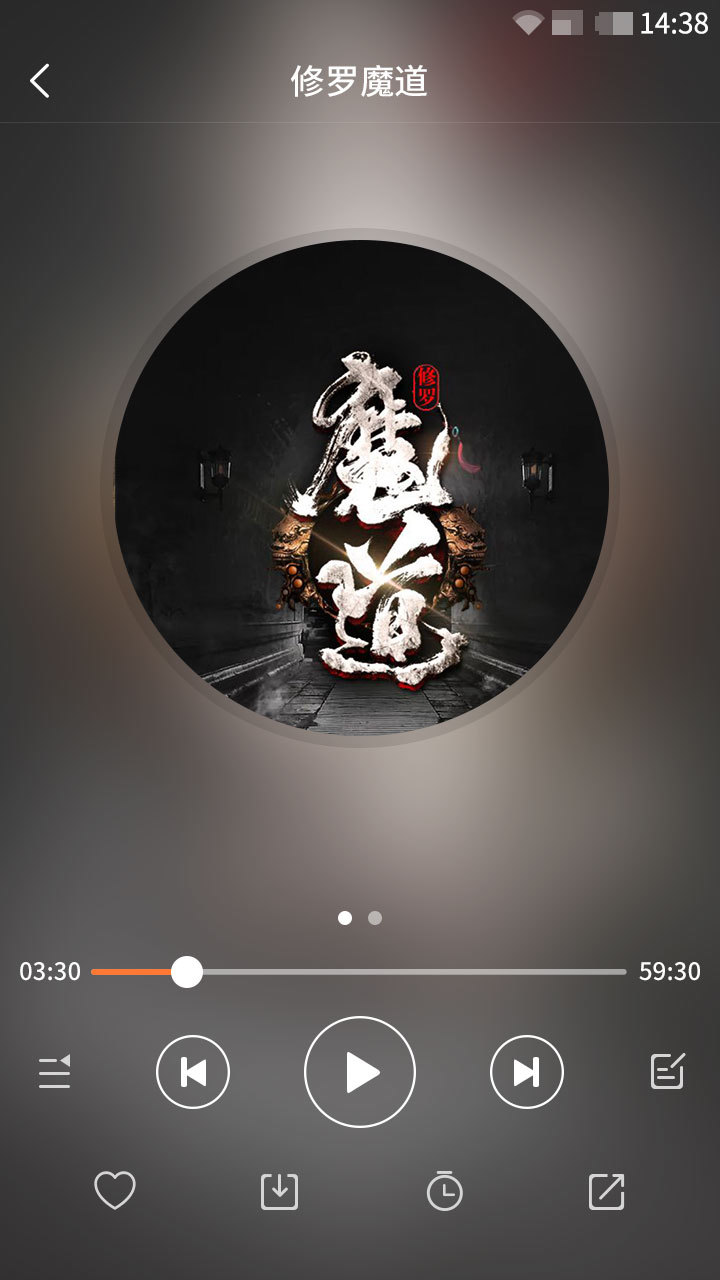
Task: Add this audiobook to favorites
Action: (115, 1191)
